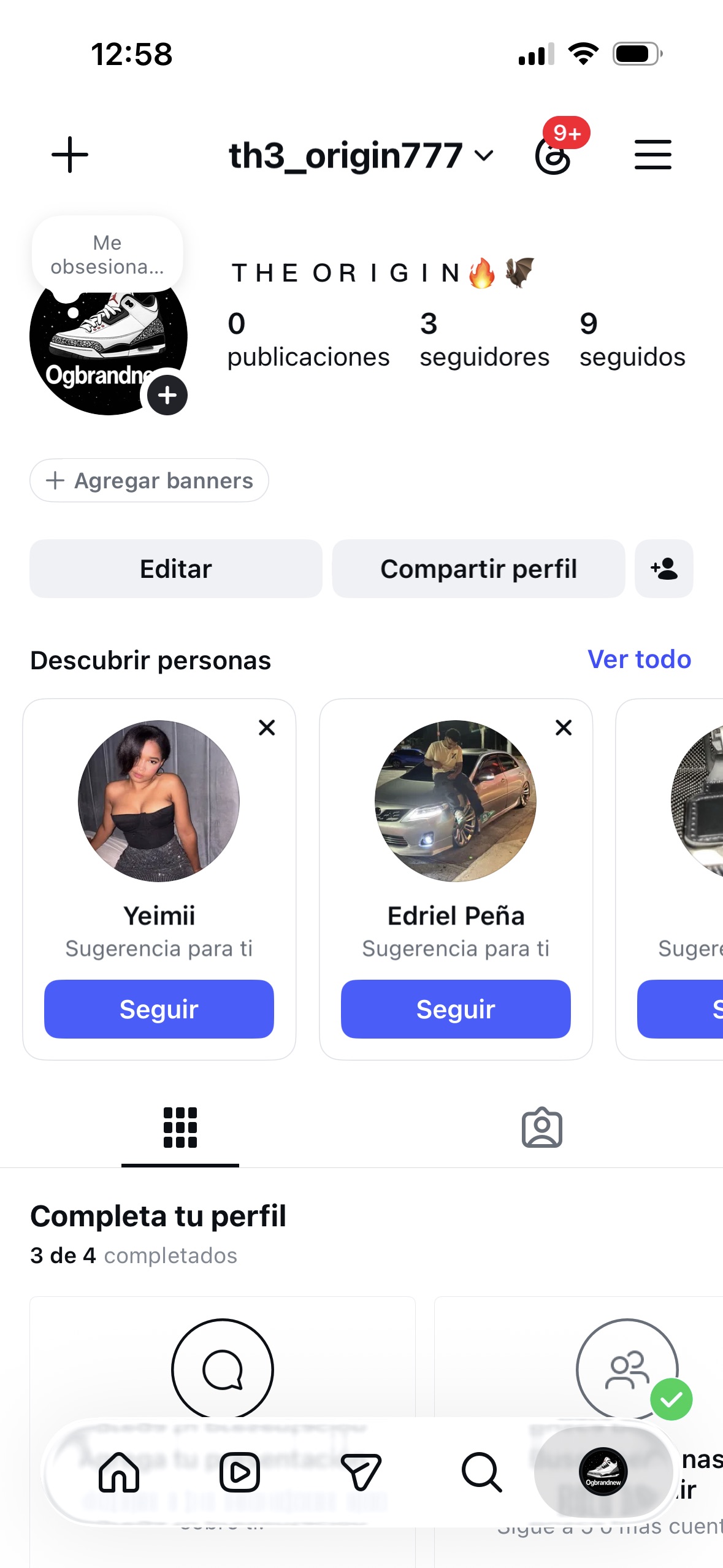Tap Agregar banners chip
723x1568 pixels.
[x=149, y=480]
